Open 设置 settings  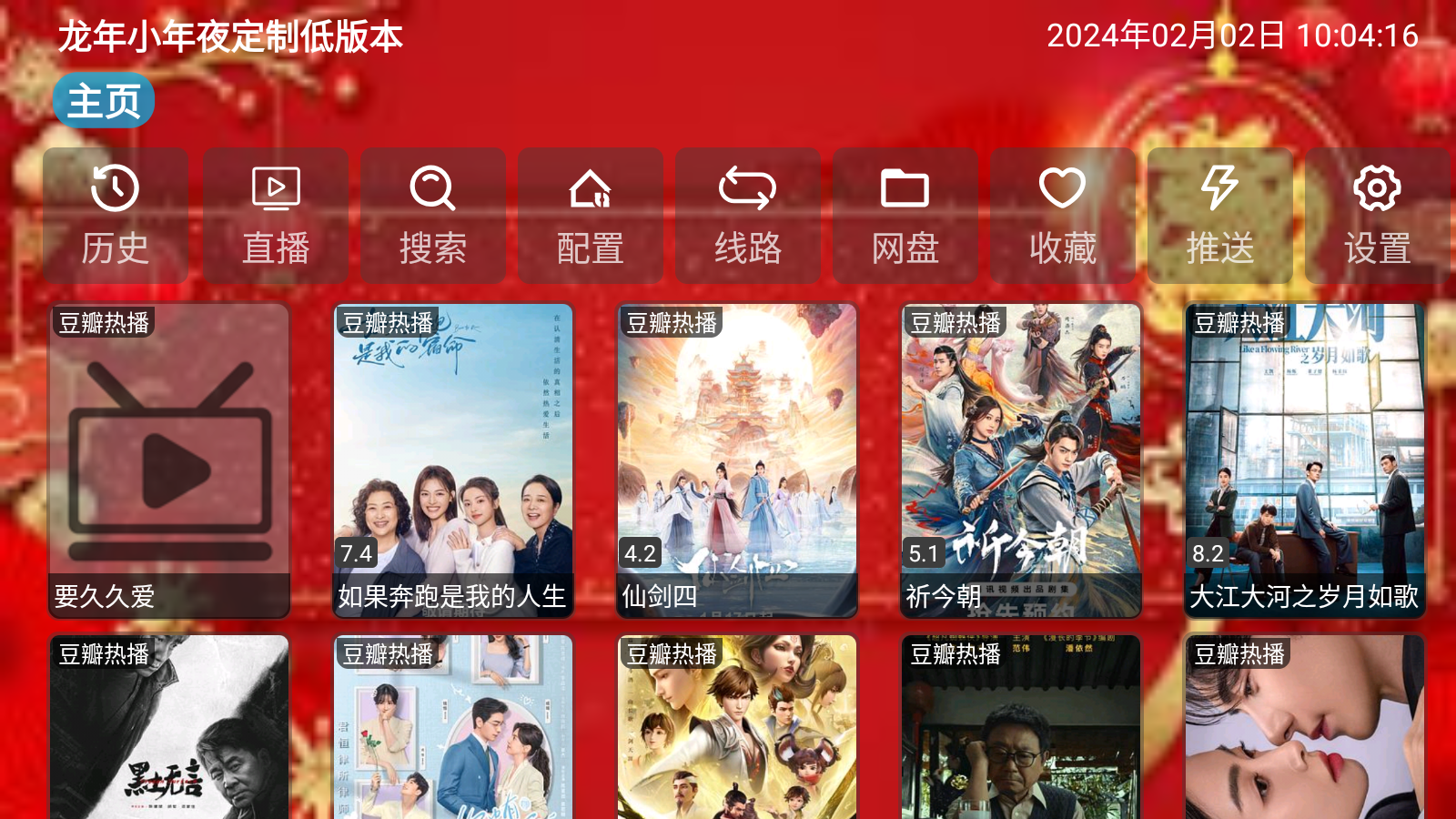[x=1378, y=216]
